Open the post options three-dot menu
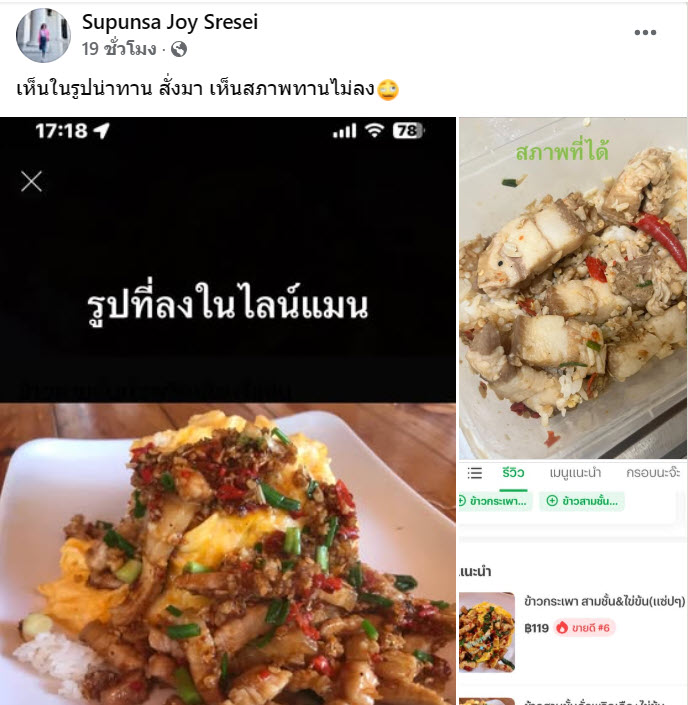Screen dimensions: 688x705 coord(645,33)
